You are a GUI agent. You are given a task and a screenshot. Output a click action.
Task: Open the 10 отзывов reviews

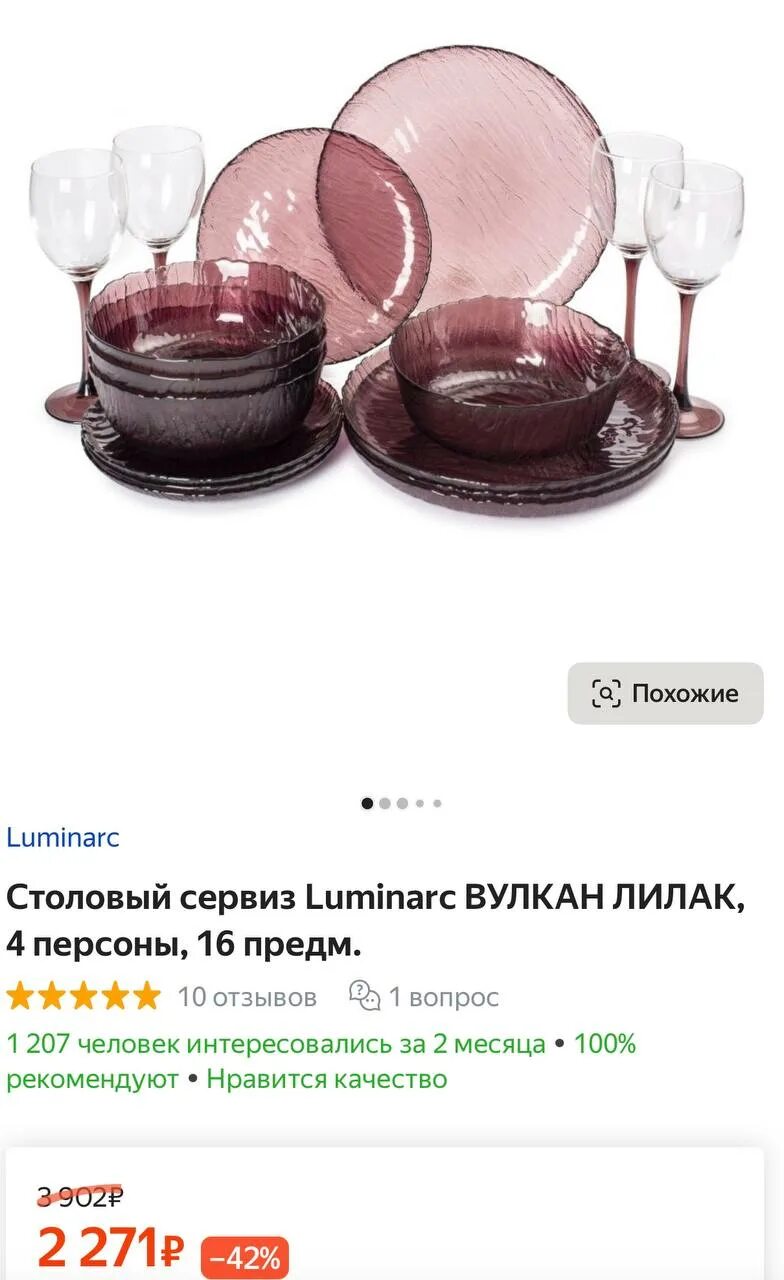247,996
